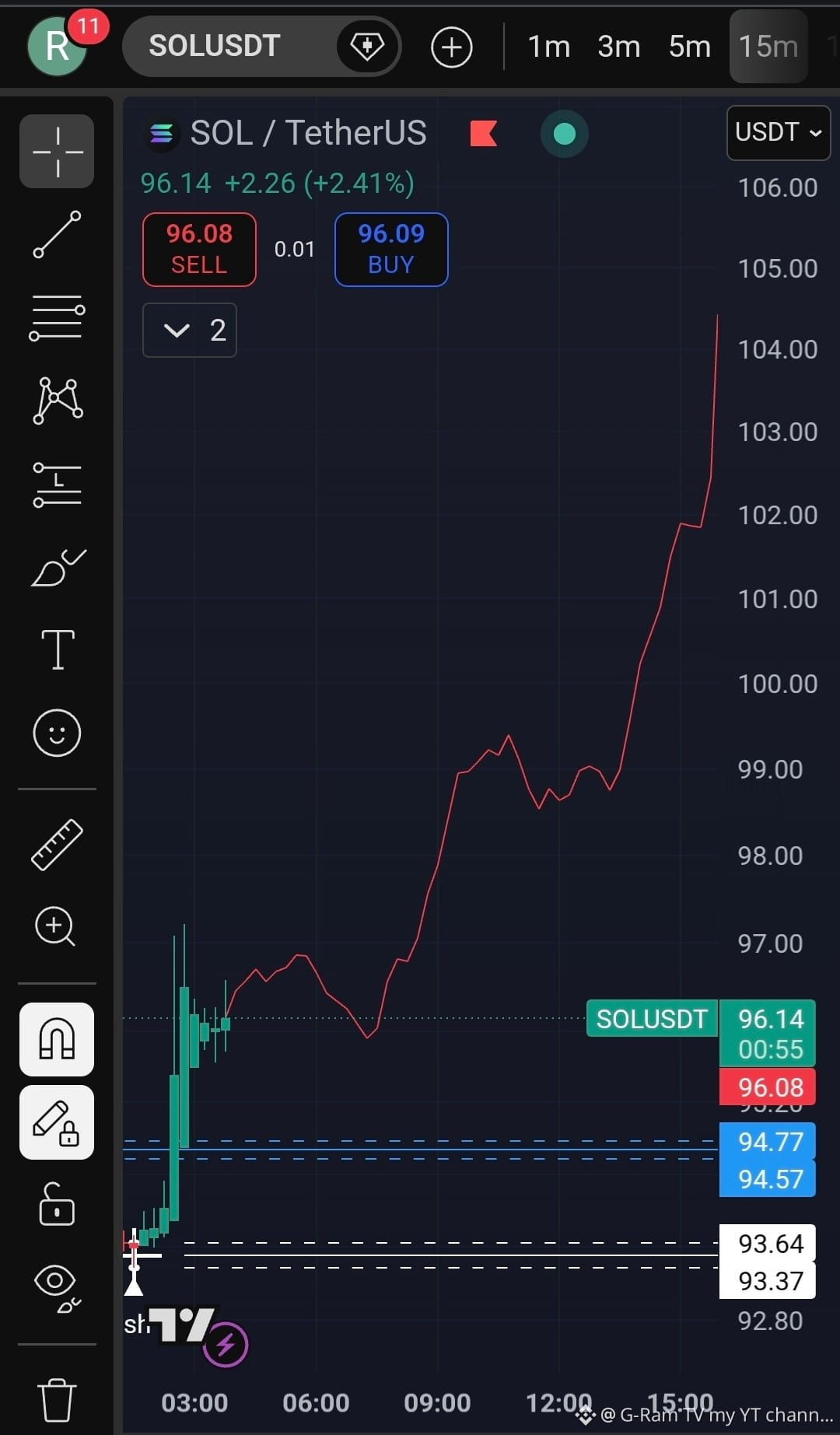
Task: Open the text annotation tool
Action: click(x=57, y=649)
